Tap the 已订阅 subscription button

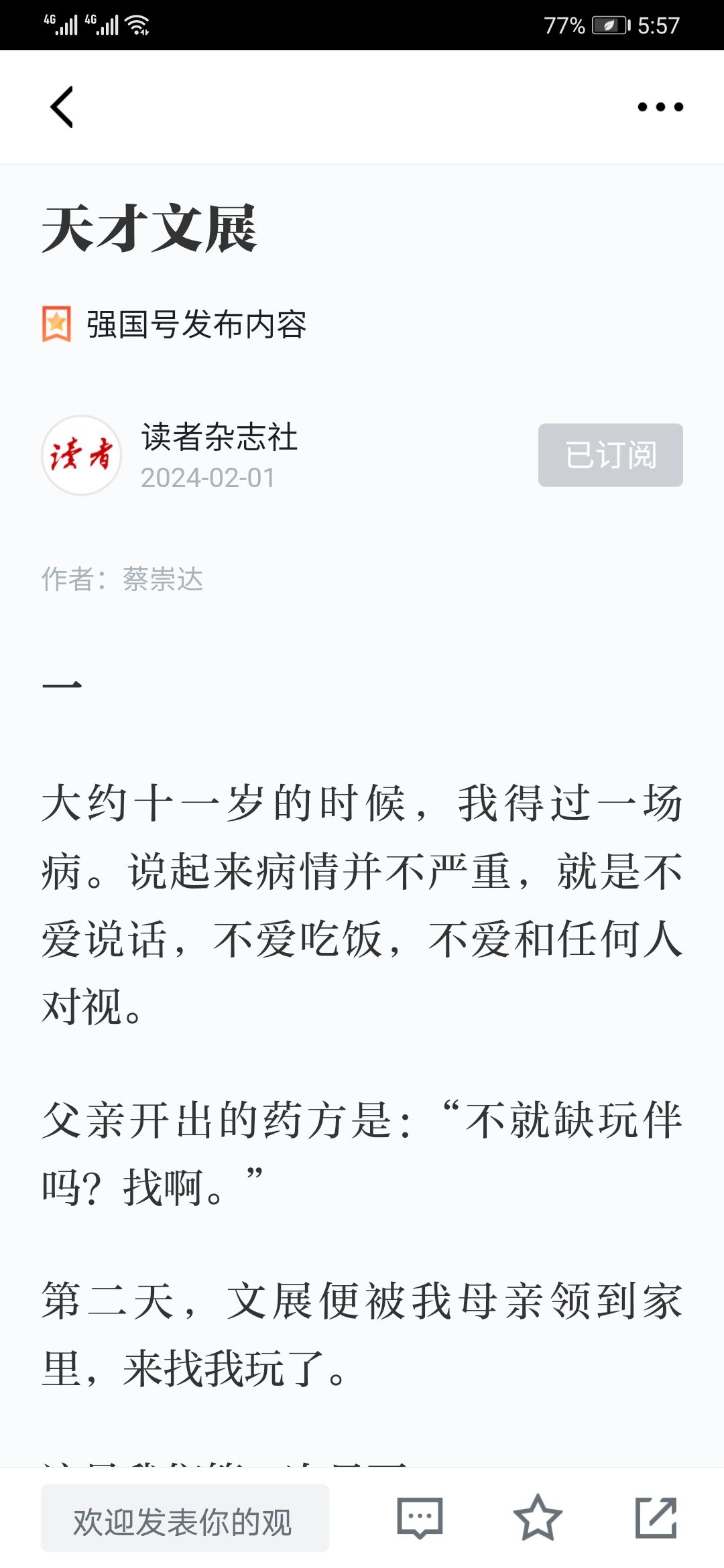610,455
